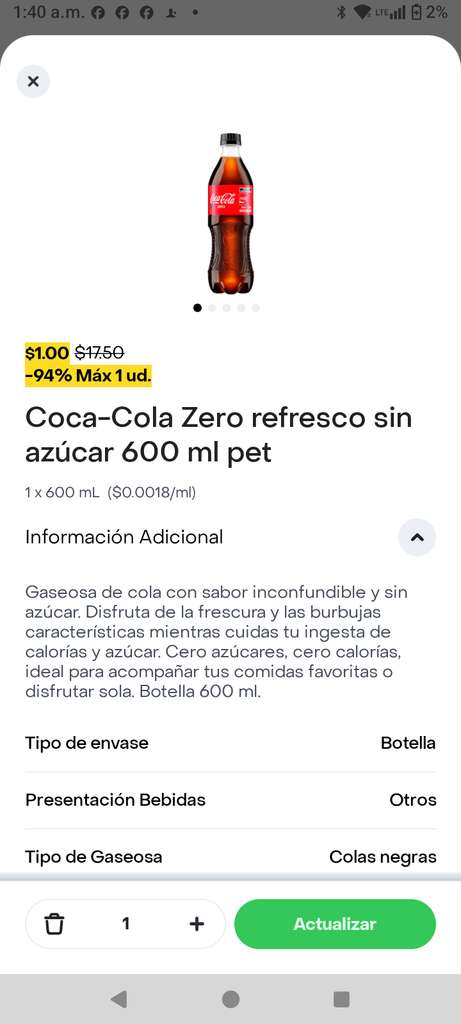This screenshot has width=461, height=1024.
Task: Collapse the Información Adicional section
Action: coord(417,537)
